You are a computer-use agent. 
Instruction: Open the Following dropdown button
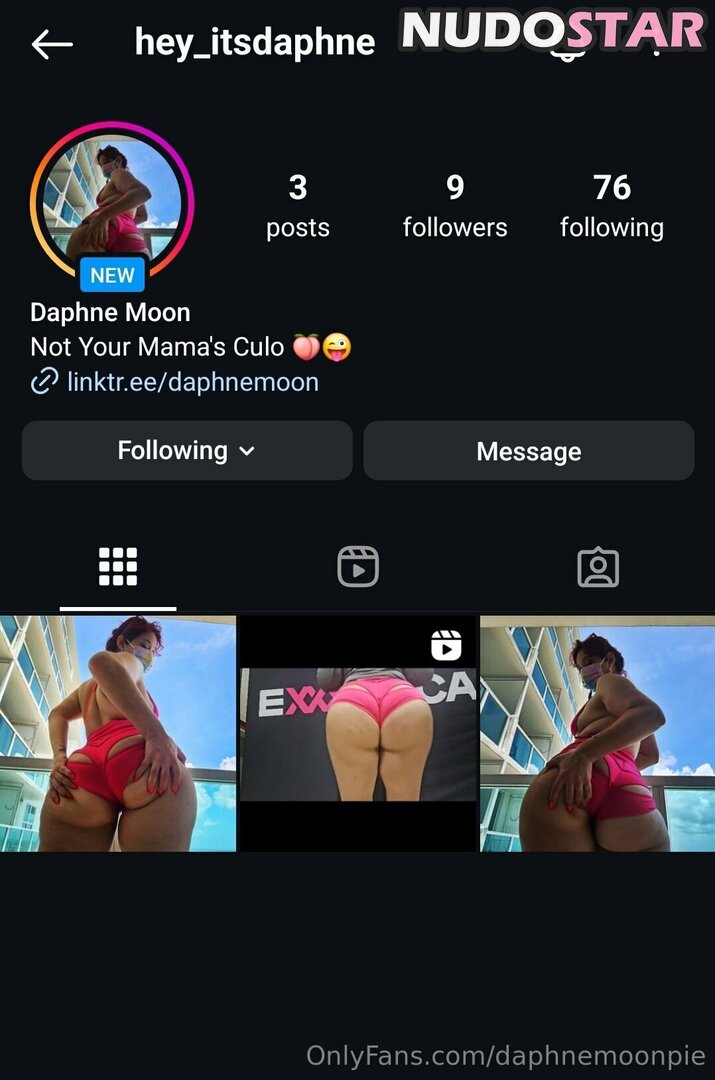point(187,451)
